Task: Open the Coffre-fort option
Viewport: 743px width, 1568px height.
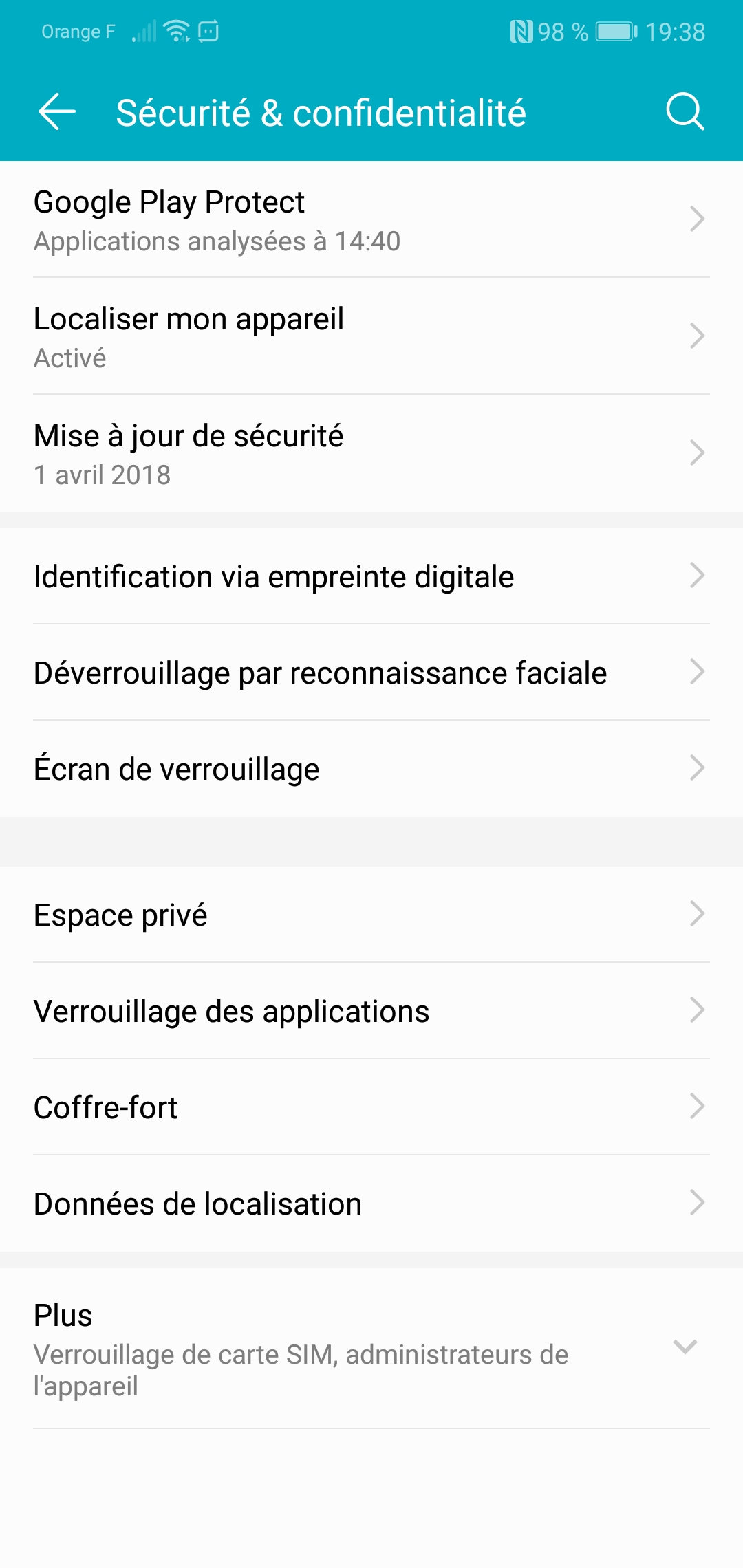Action: [371, 1107]
